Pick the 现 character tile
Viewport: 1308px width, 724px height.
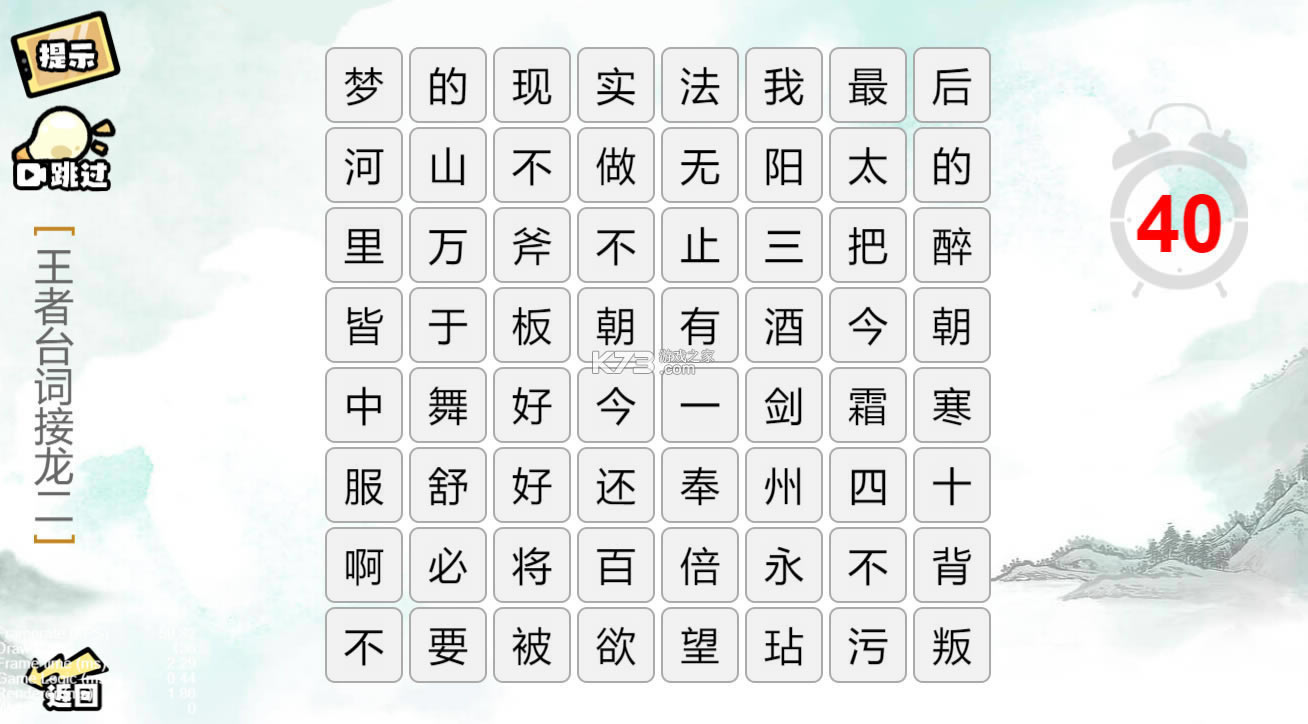(532, 86)
